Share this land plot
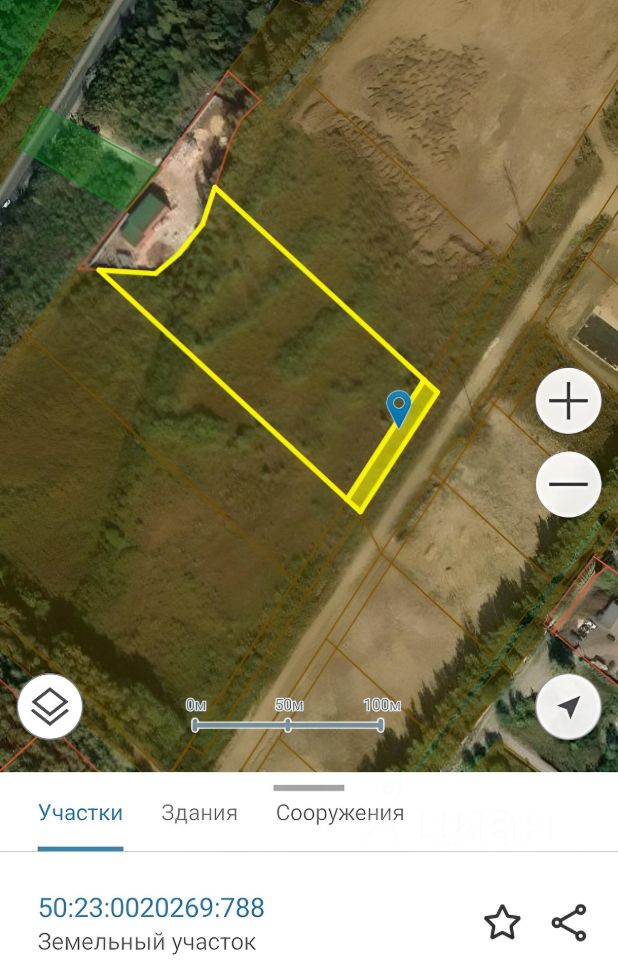618x960 pixels. [569, 922]
